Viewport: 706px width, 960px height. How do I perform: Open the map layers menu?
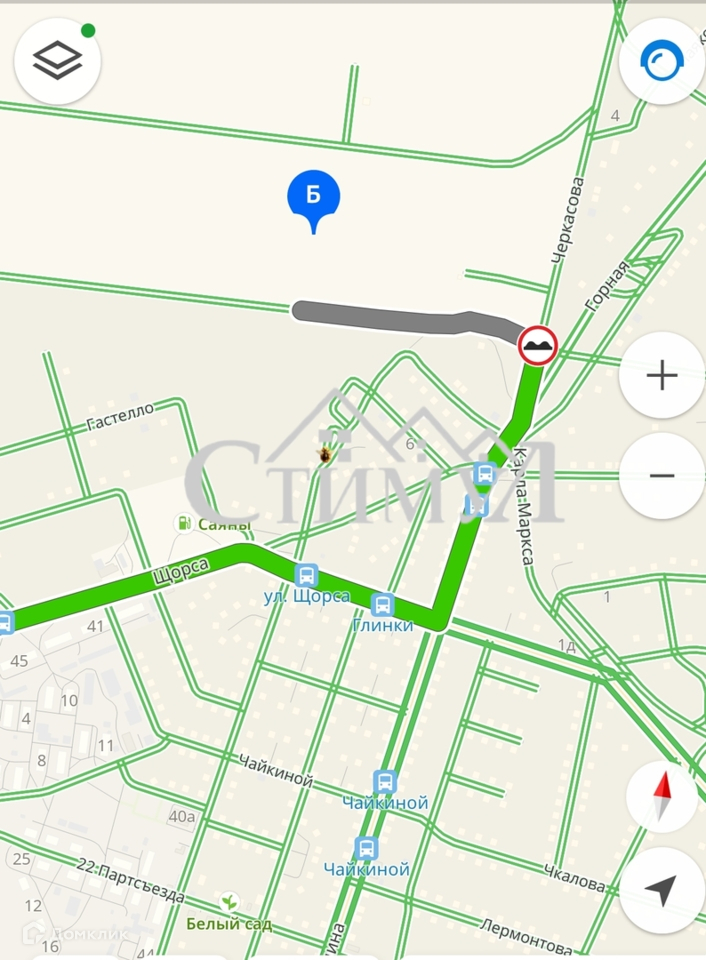(57, 61)
